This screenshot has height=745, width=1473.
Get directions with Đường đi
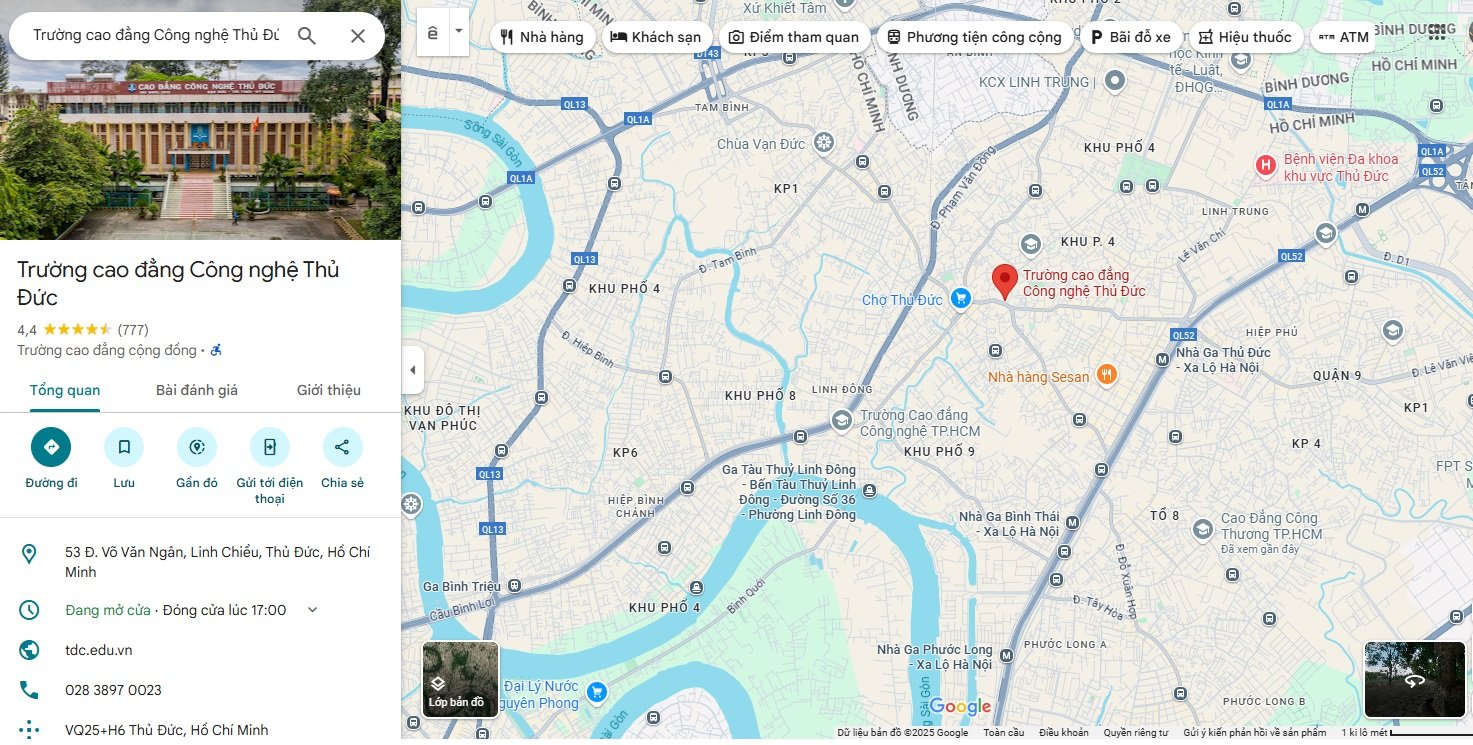[51, 447]
